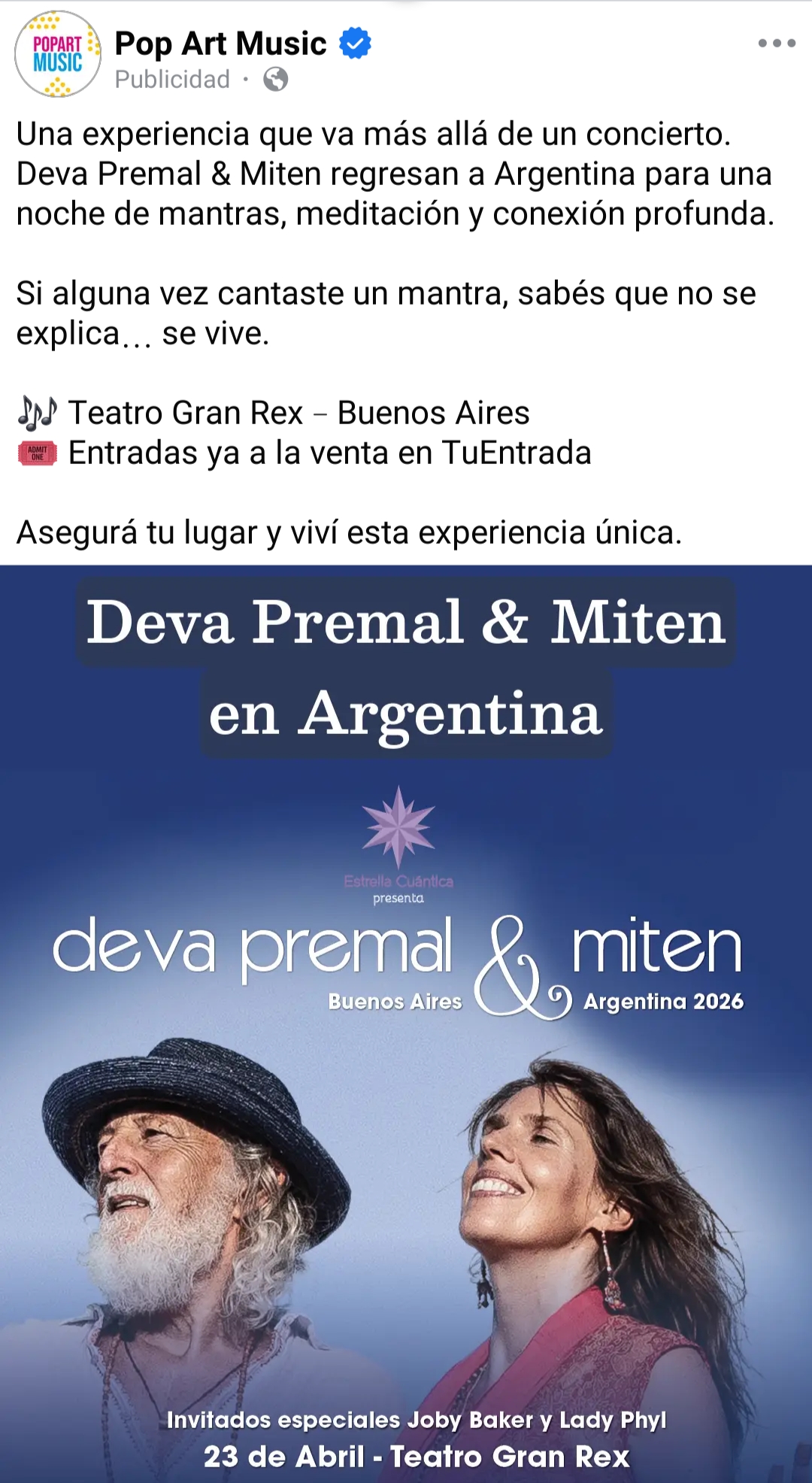Open the Pop Art Music profile picture

58,54
